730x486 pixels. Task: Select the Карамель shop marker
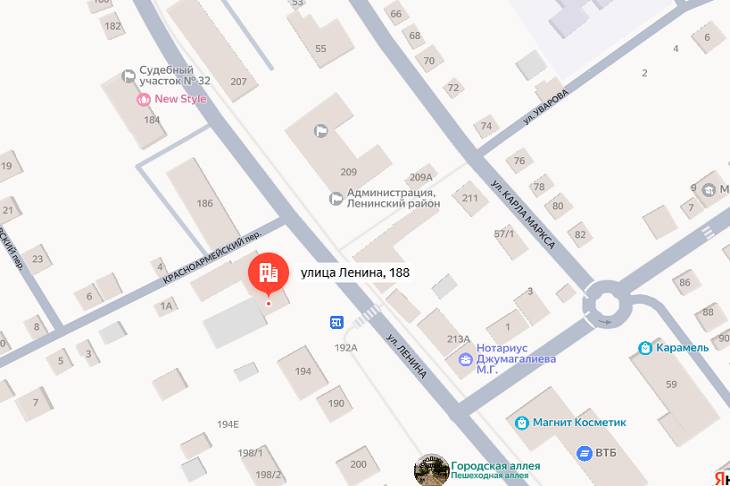click(645, 348)
